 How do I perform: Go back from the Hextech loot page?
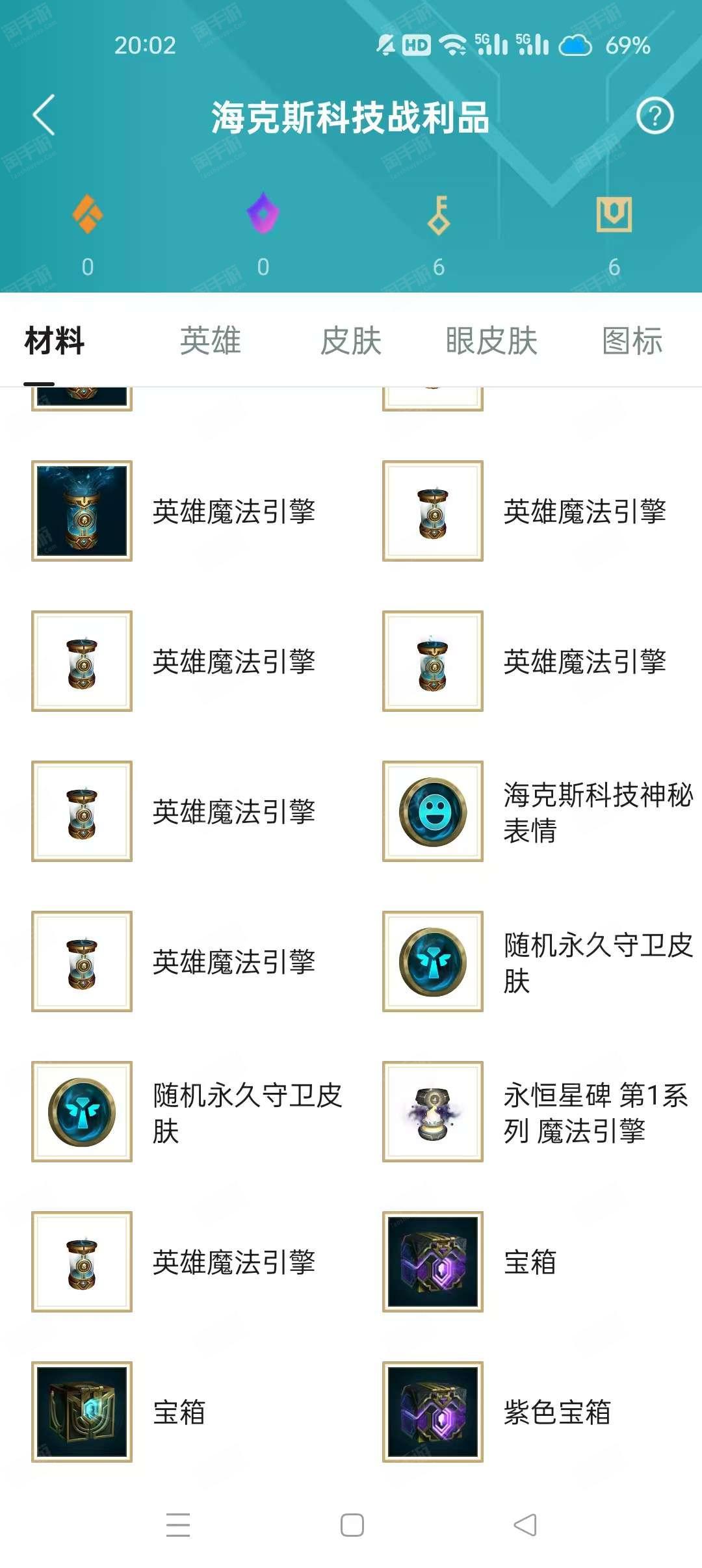(44, 116)
